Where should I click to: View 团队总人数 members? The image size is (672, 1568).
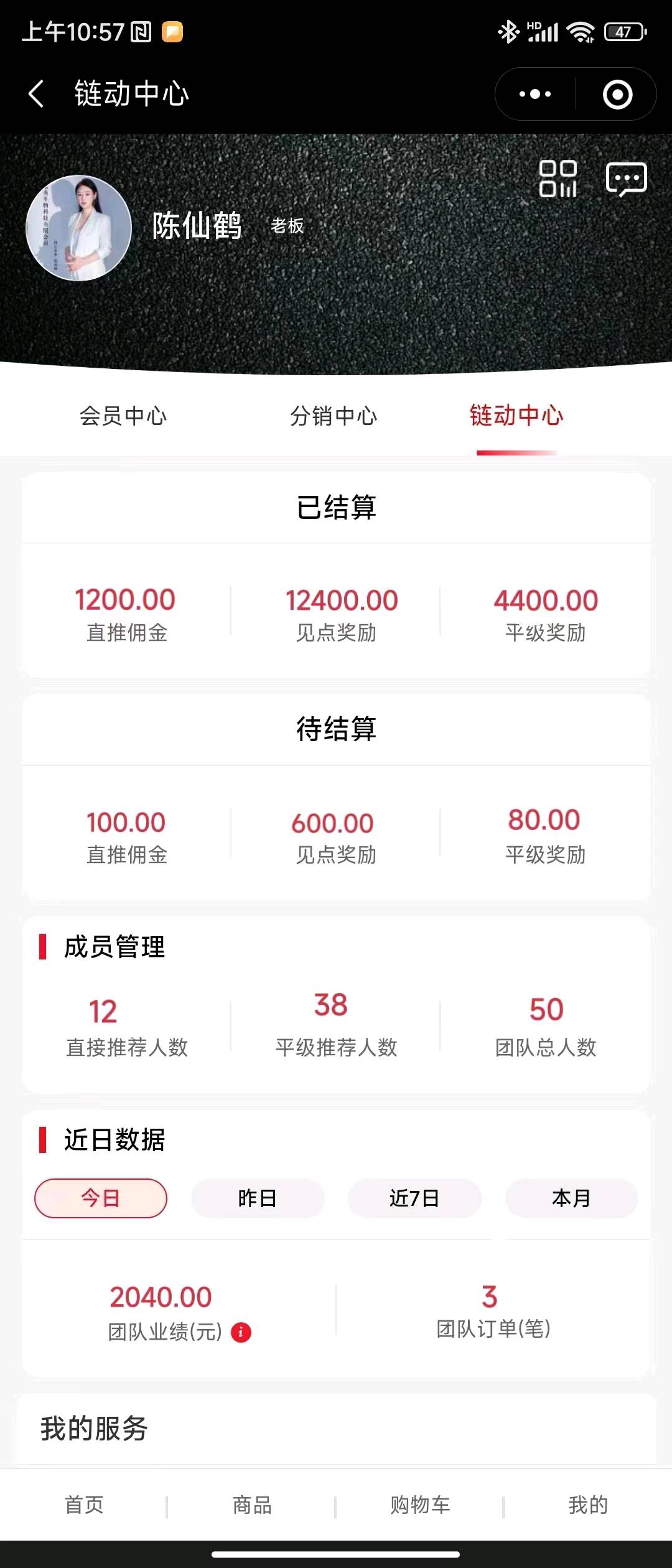pyautogui.click(x=546, y=1027)
